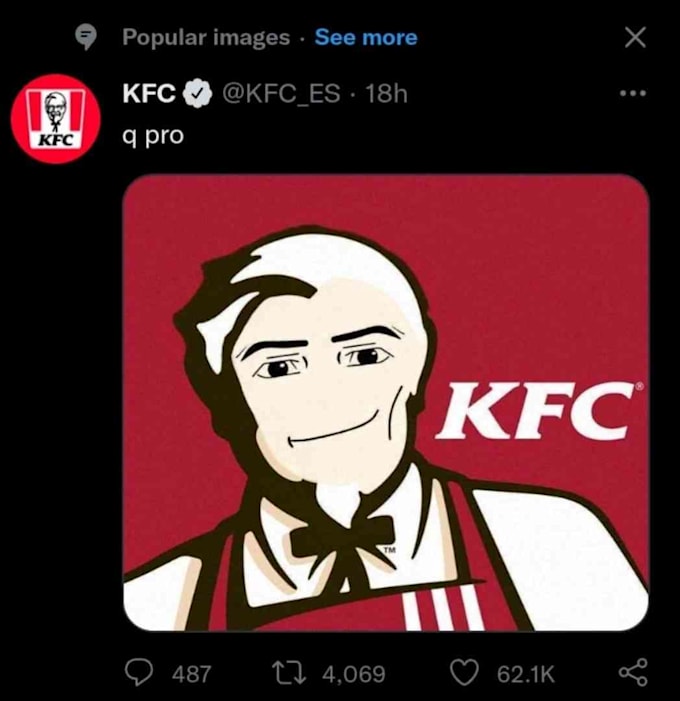Open the tweet's overflow menu
The image size is (680, 701).
[632, 94]
